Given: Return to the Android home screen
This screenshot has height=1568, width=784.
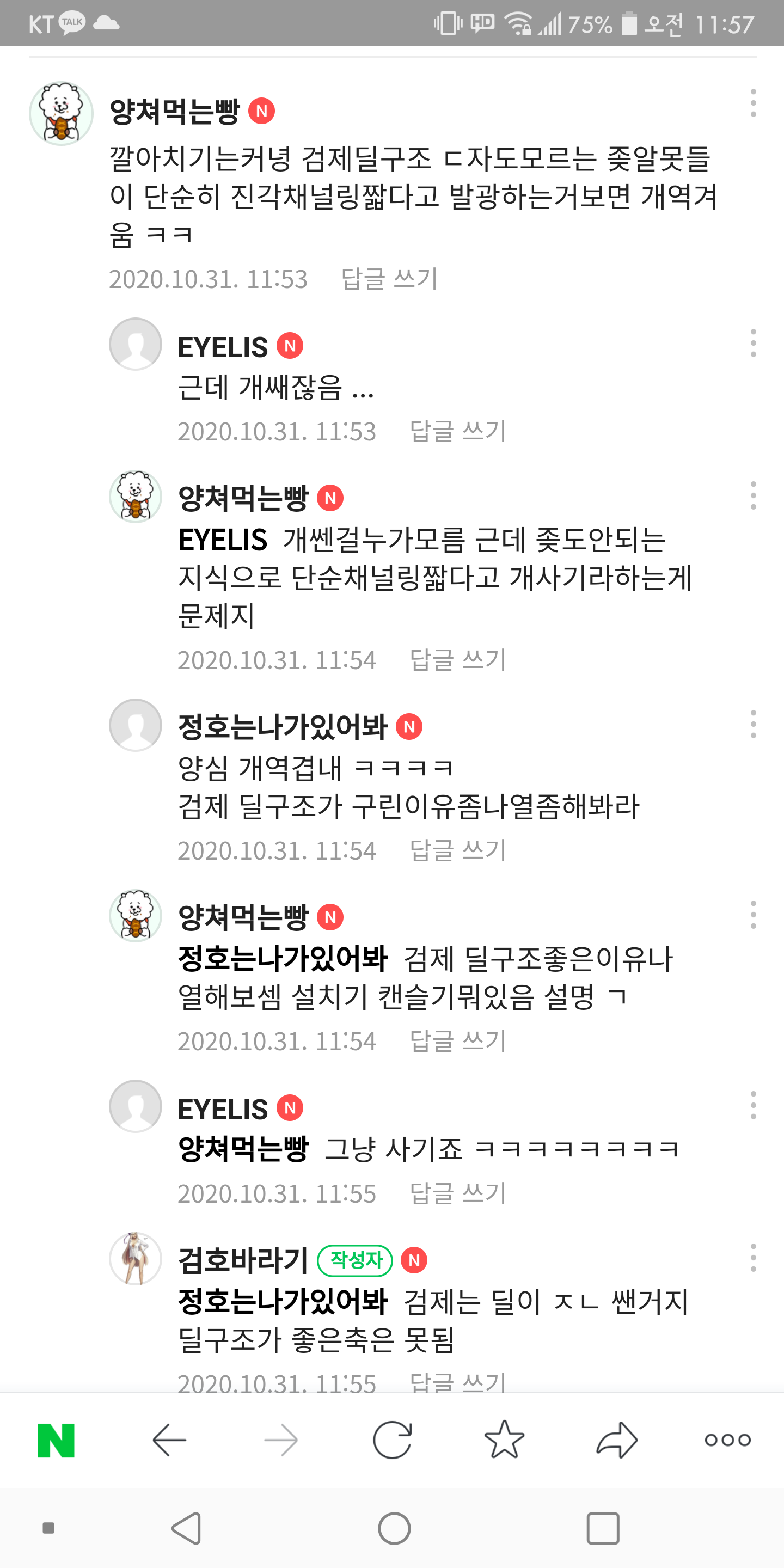Looking at the screenshot, I should coord(394,1528).
